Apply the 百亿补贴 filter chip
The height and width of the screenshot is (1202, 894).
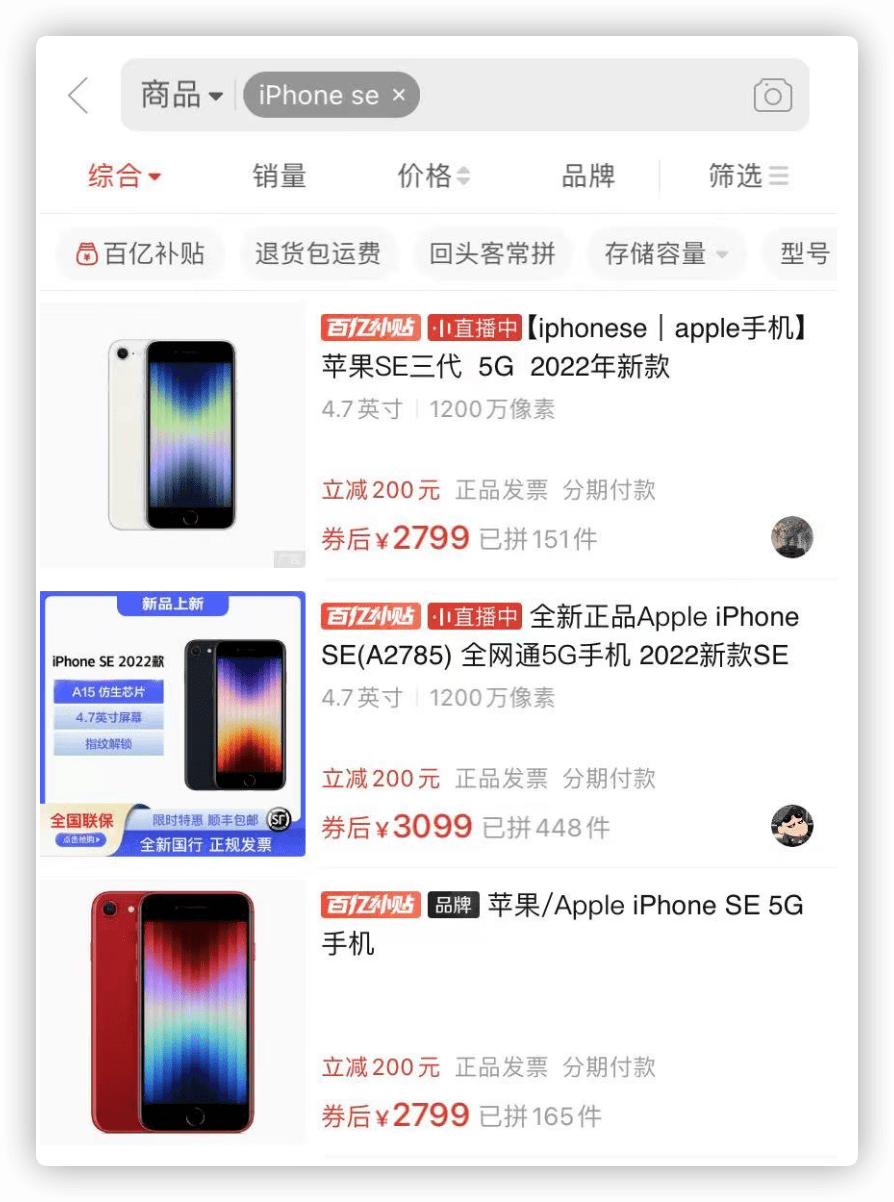[141, 254]
